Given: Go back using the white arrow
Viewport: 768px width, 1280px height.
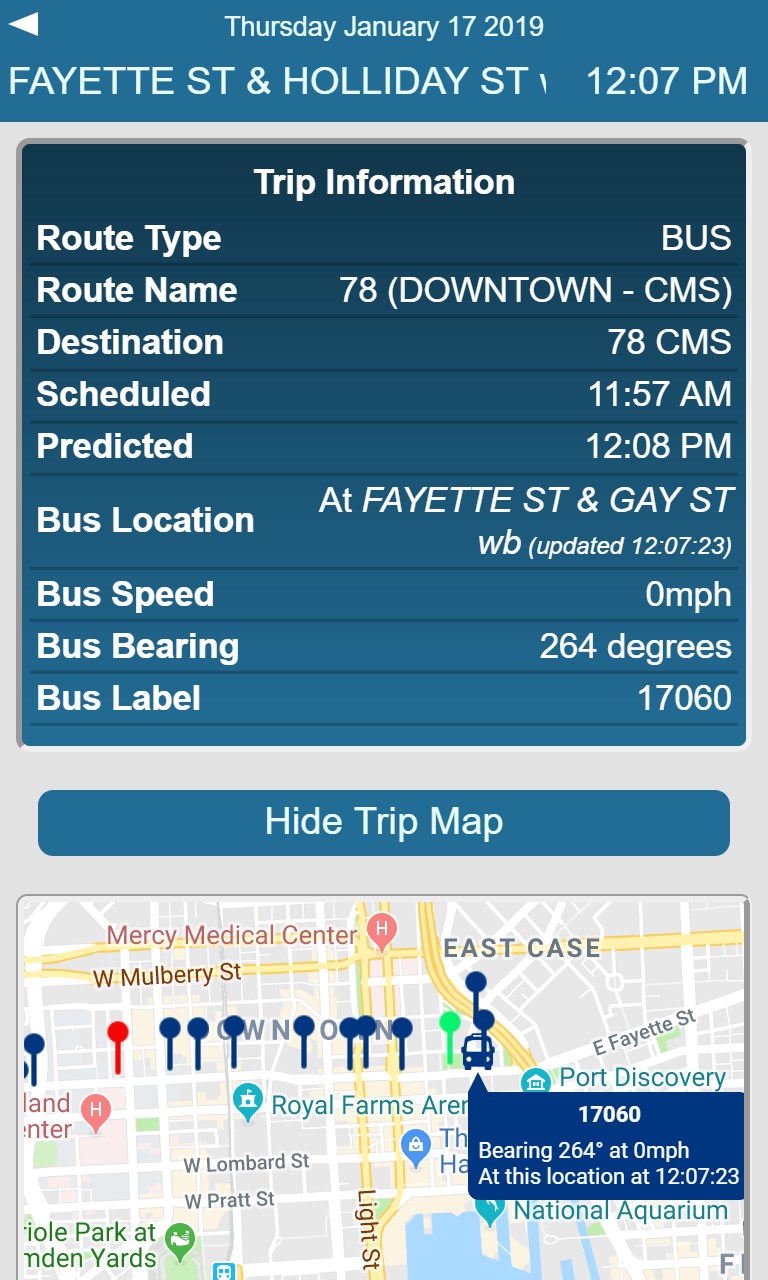Looking at the screenshot, I should 24,24.
